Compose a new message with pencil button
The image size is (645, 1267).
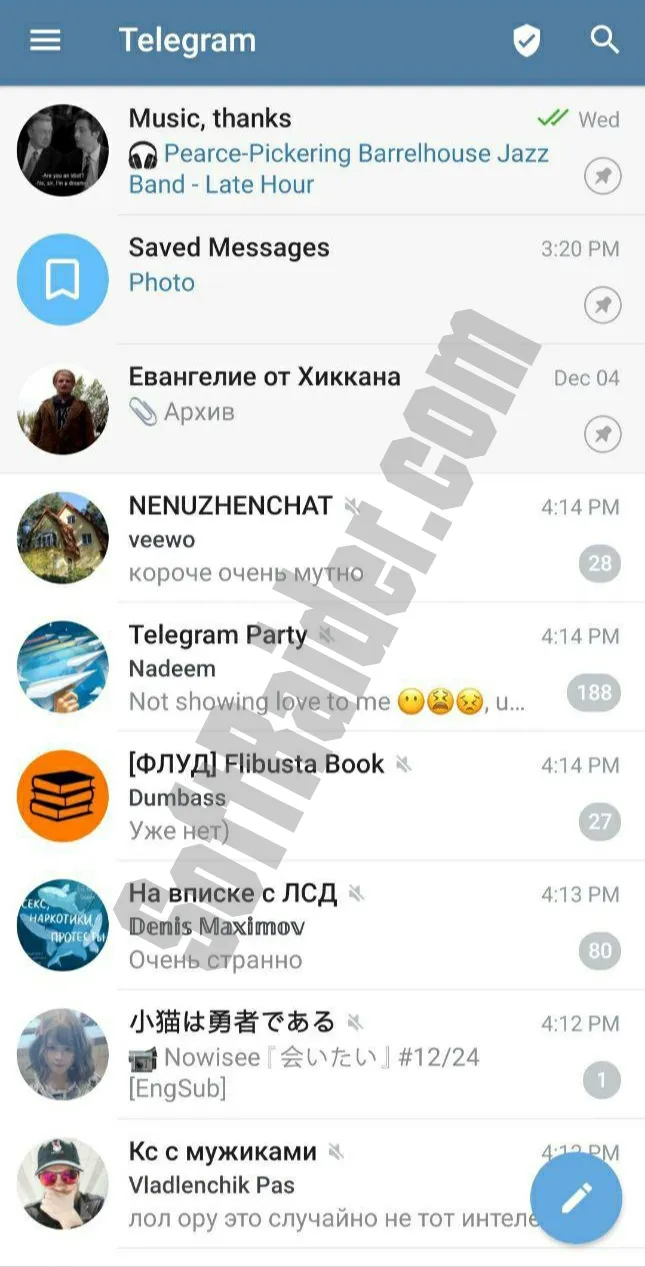pyautogui.click(x=576, y=1197)
